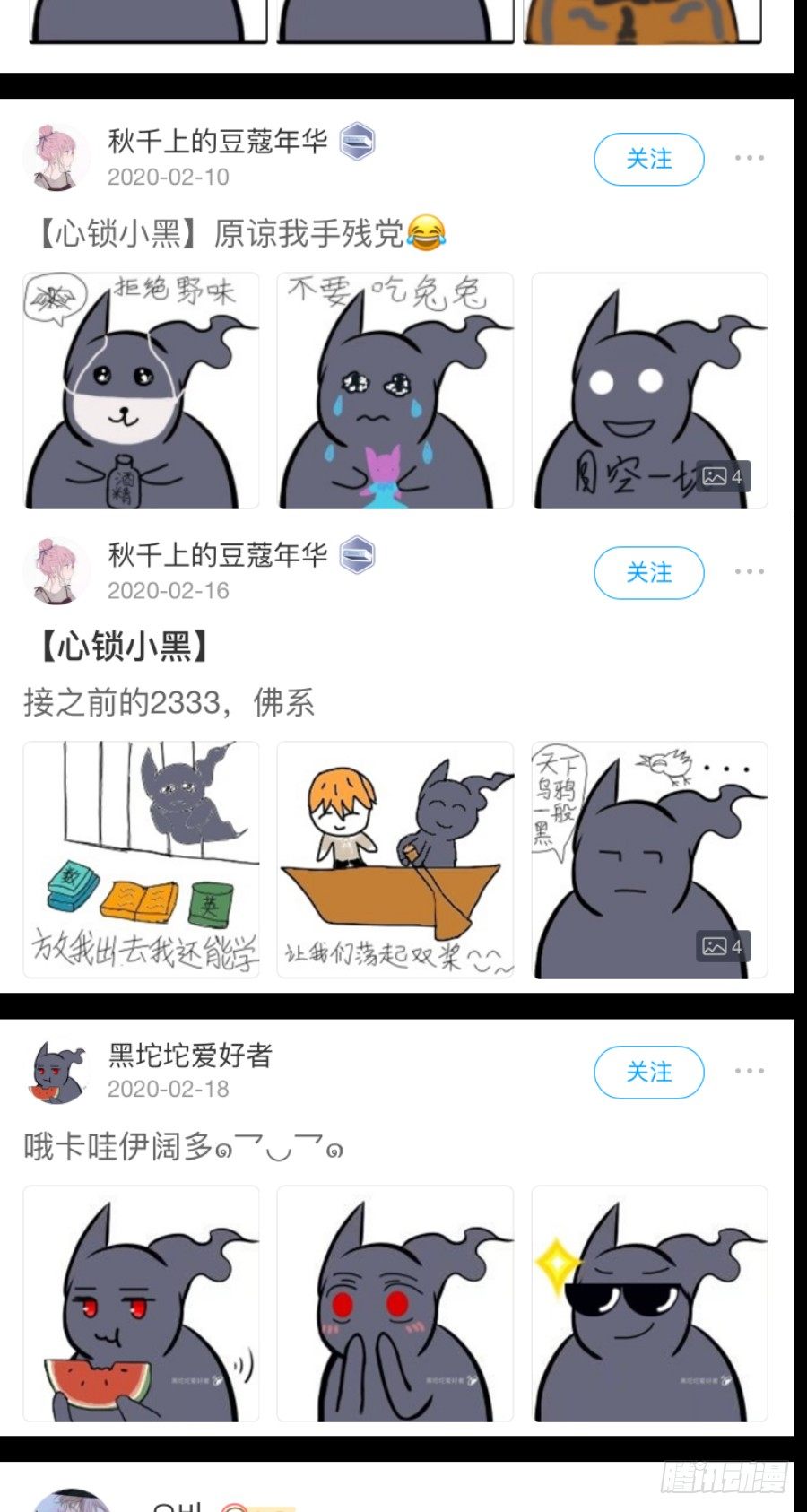View the sunglasses bat sticker
The height and width of the screenshot is (1512, 807).
pos(648,1300)
